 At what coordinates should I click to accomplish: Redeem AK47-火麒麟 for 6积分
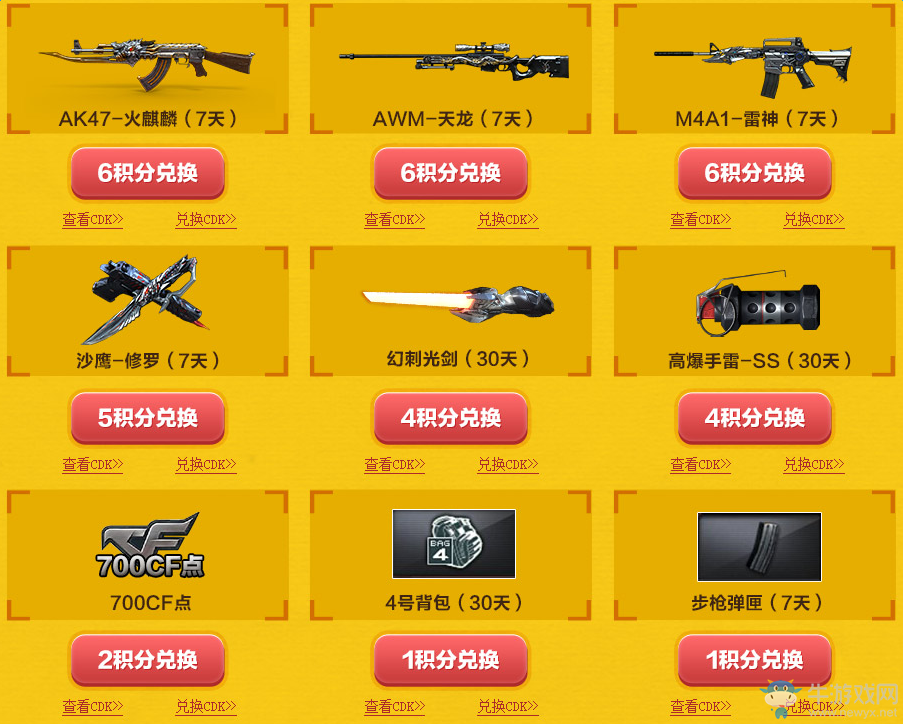coord(148,174)
